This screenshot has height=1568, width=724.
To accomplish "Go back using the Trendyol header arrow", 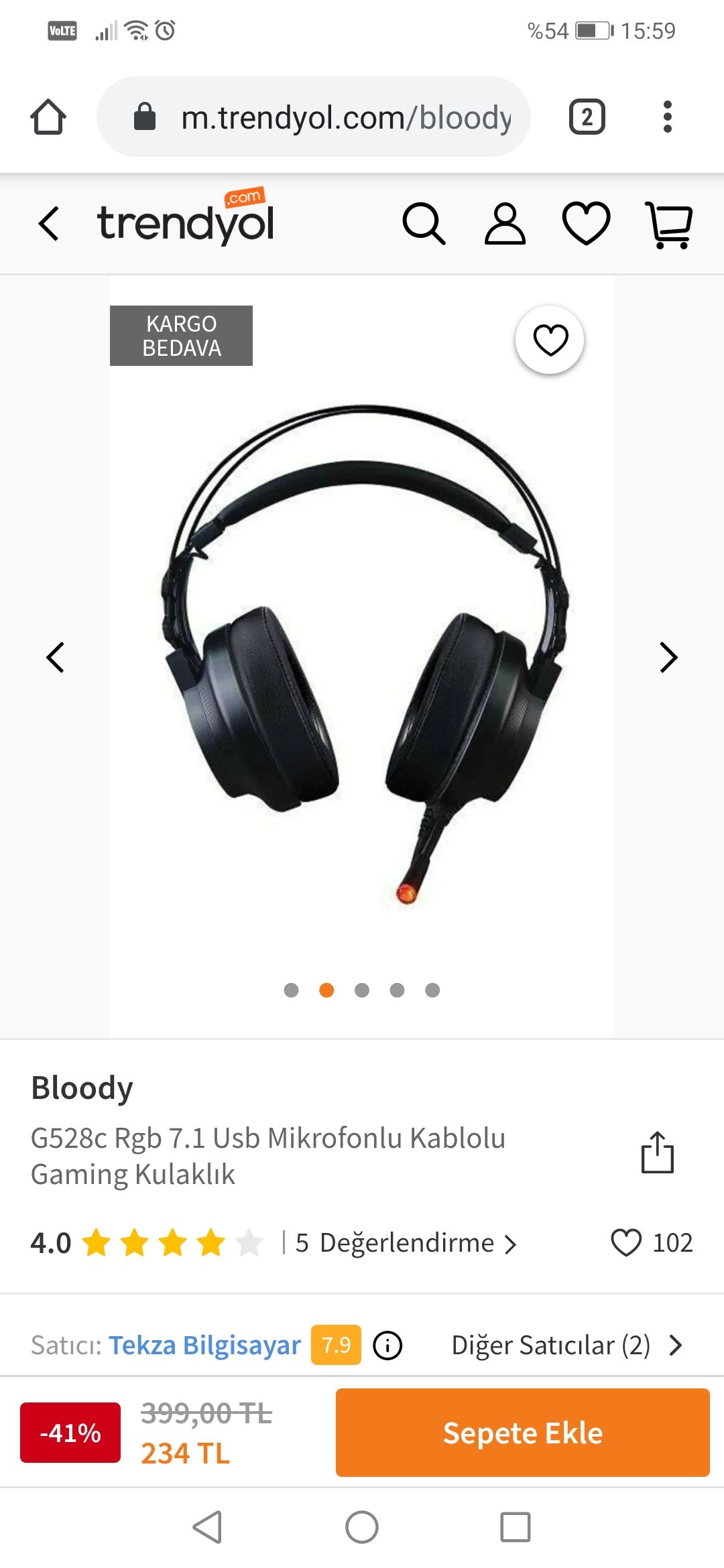I will (49, 223).
